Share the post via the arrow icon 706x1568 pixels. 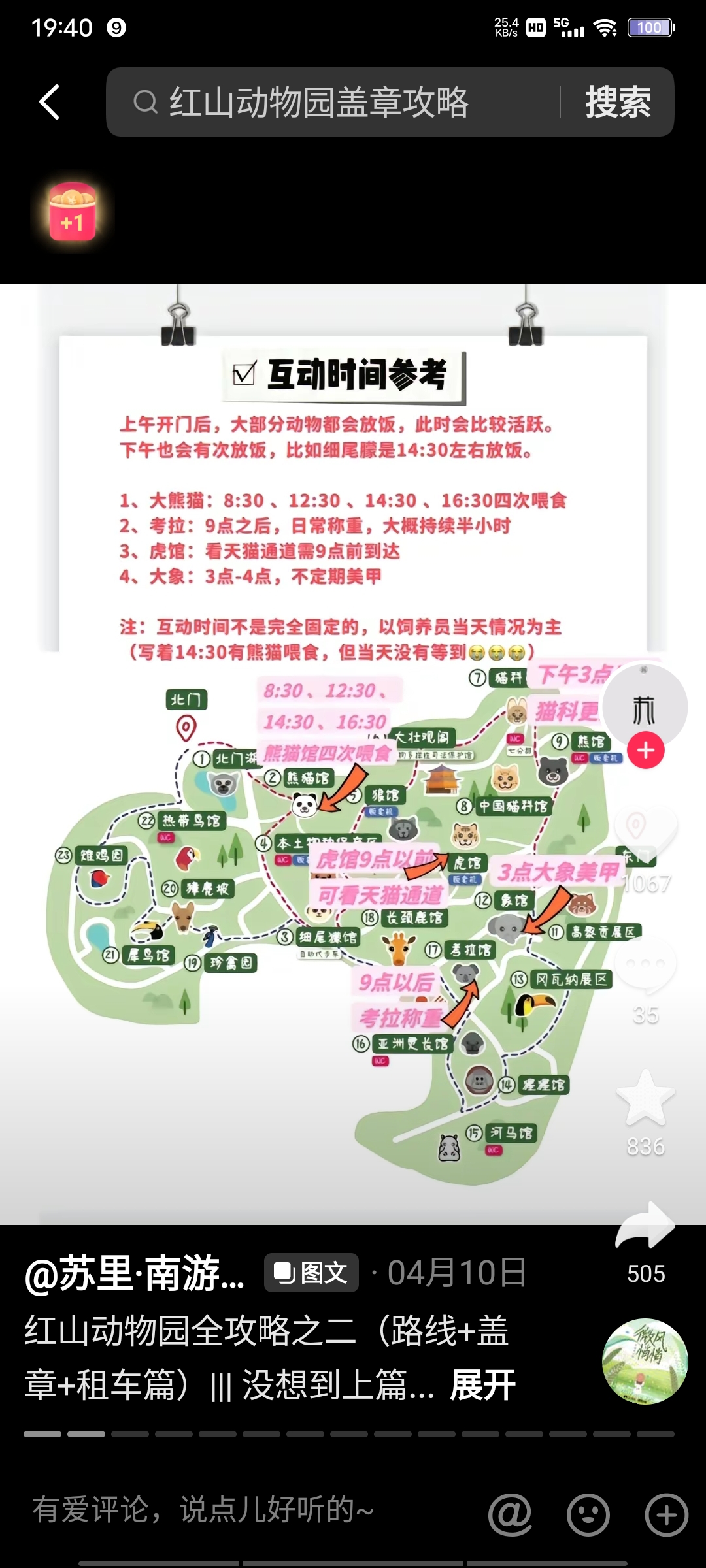pos(645,1227)
